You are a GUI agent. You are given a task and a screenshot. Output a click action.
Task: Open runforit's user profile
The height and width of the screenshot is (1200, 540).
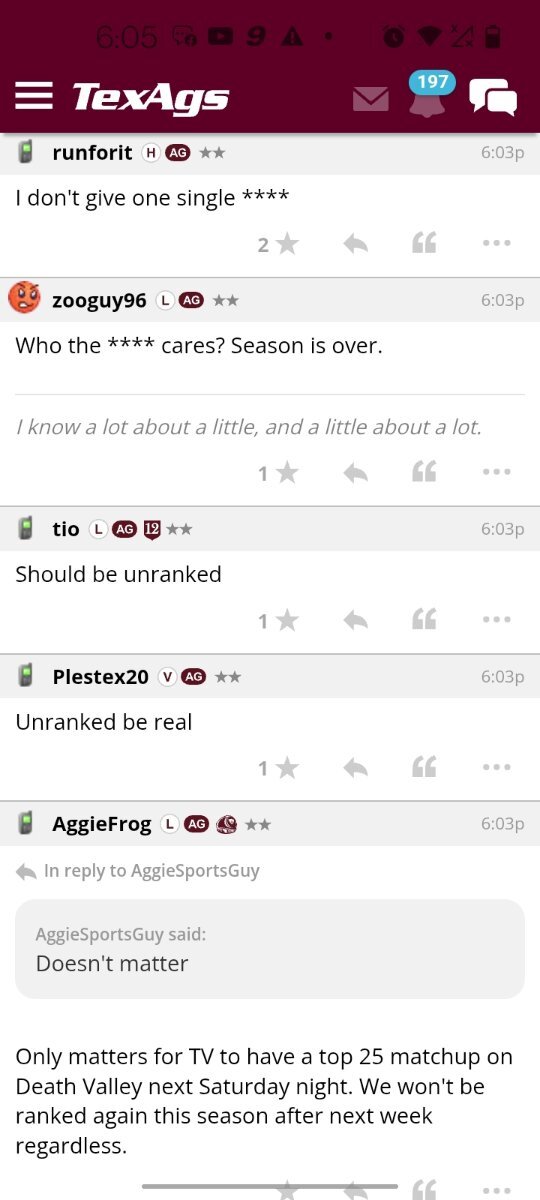pos(92,152)
